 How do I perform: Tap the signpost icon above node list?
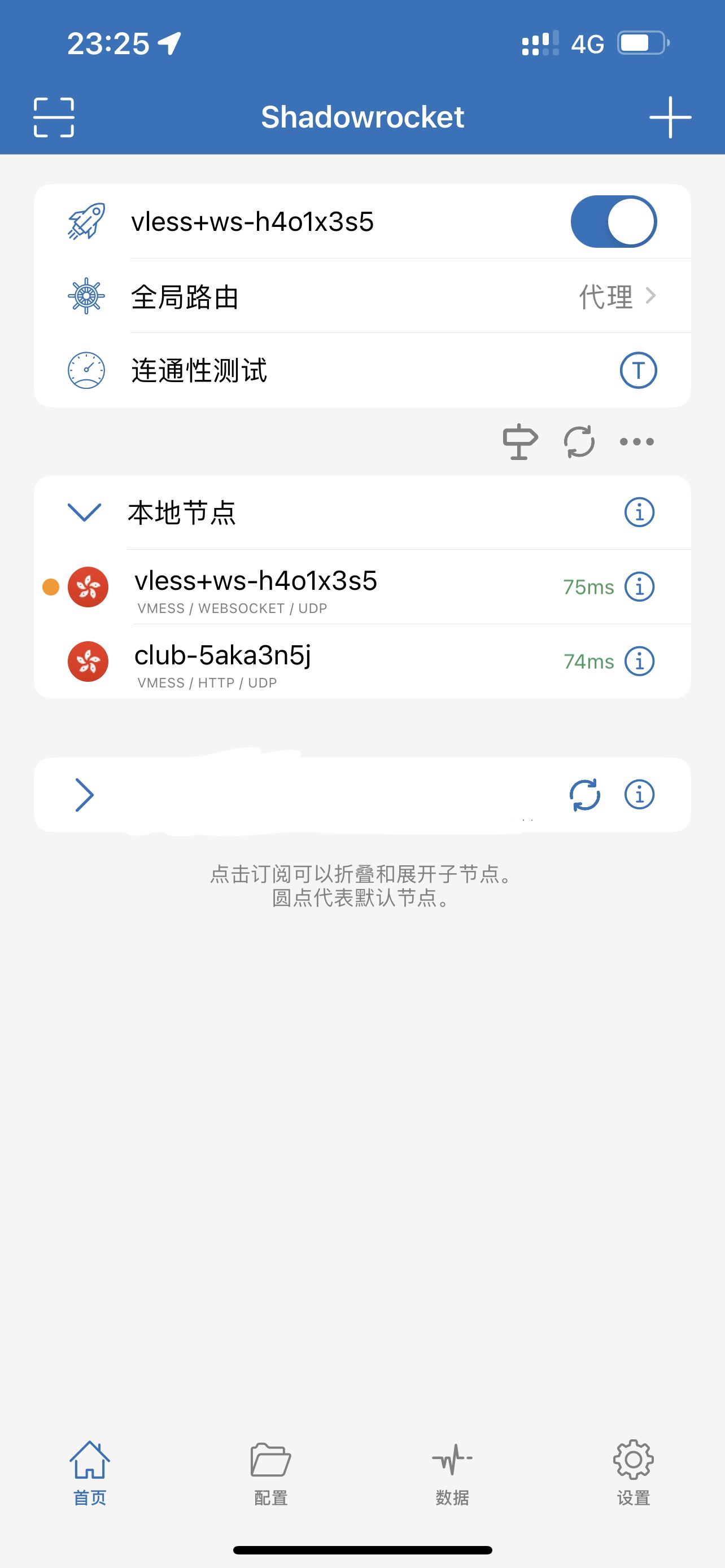tap(519, 441)
